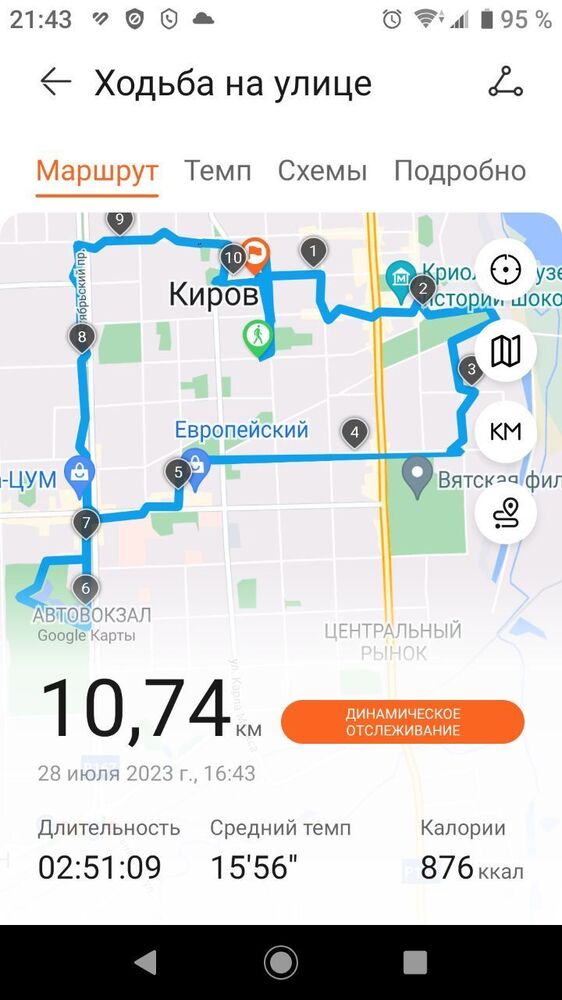Toggle the КМ kilometer markers
The height and width of the screenshot is (1000, 562).
[505, 432]
